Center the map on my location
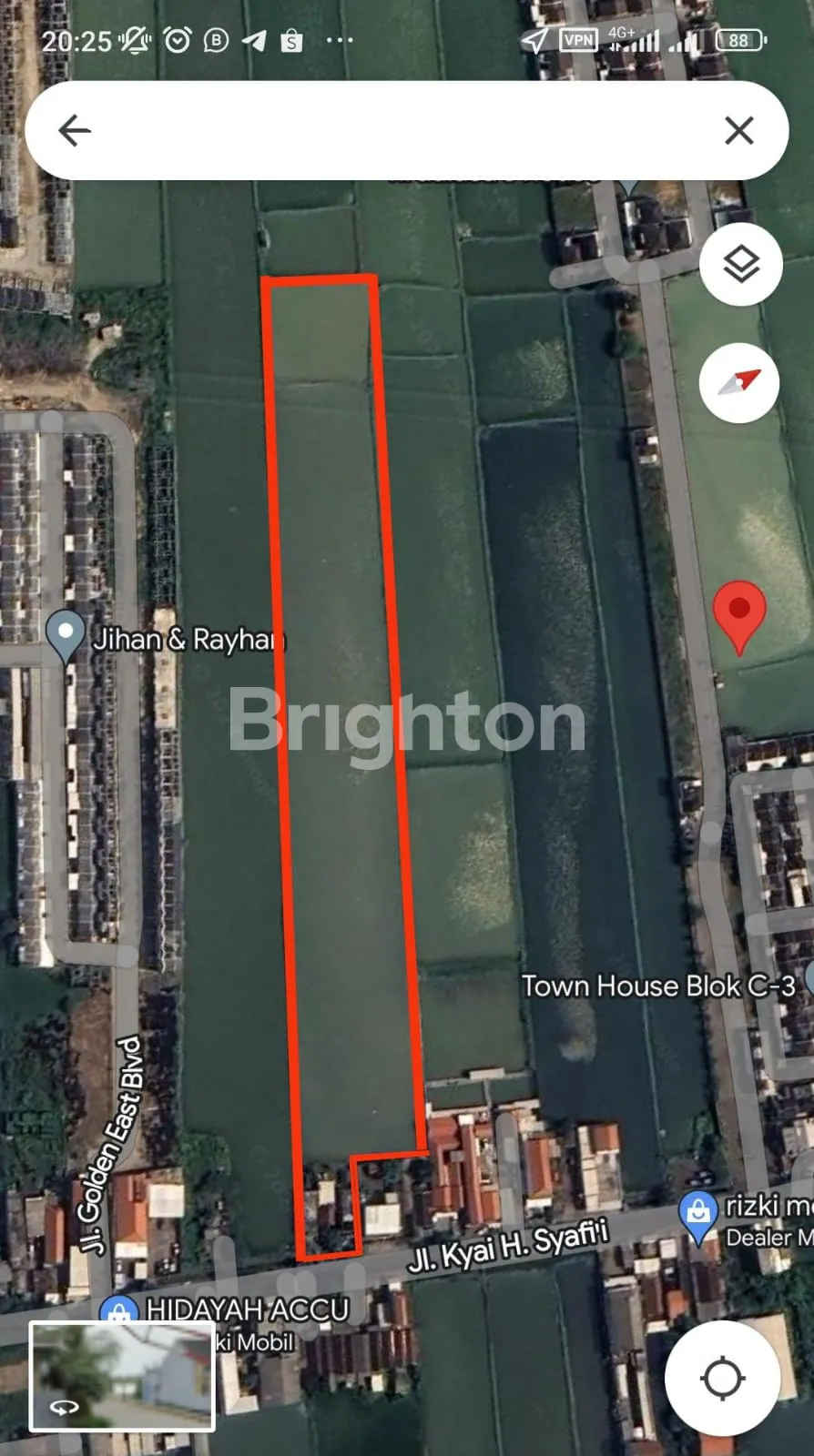Viewport: 814px width, 1456px height. click(x=723, y=1379)
